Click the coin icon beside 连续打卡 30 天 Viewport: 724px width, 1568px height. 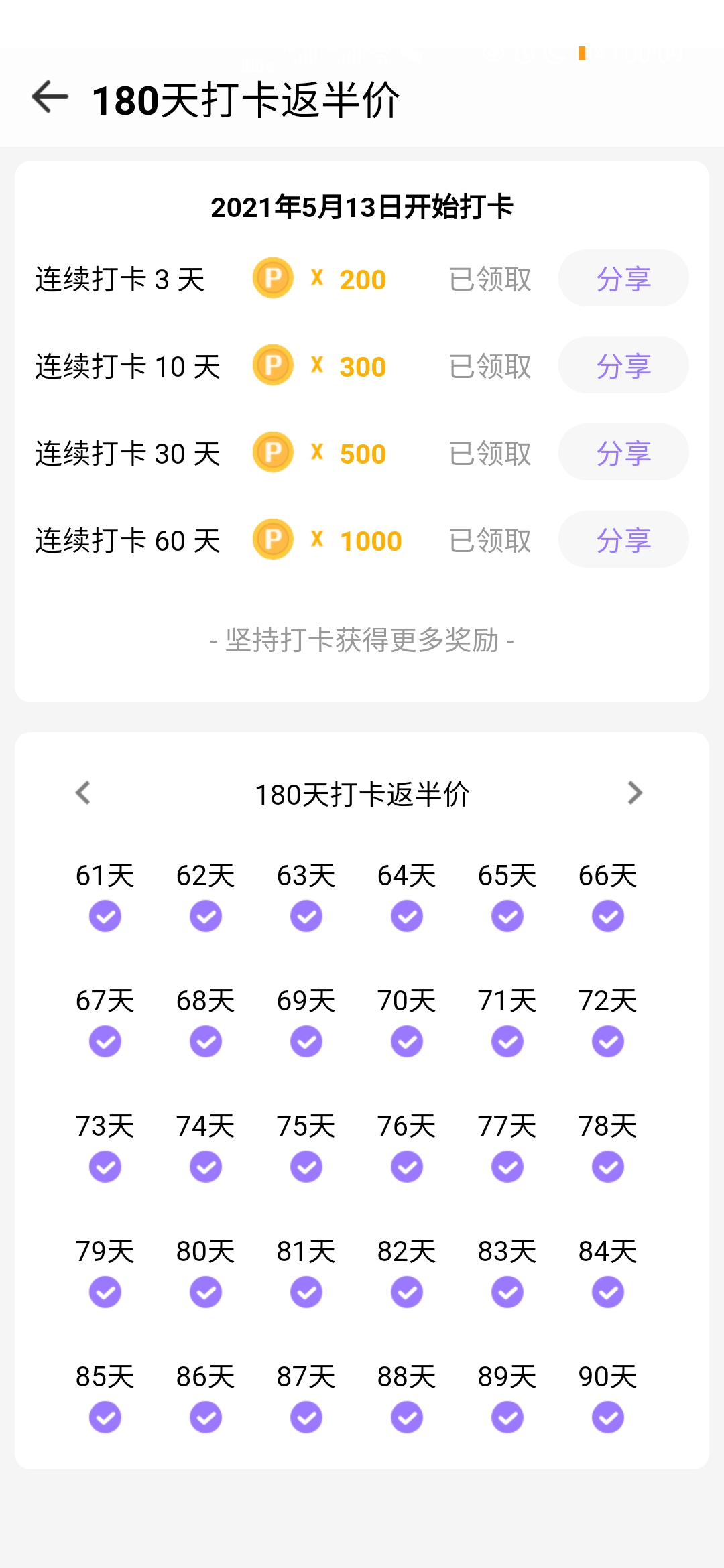click(x=271, y=453)
